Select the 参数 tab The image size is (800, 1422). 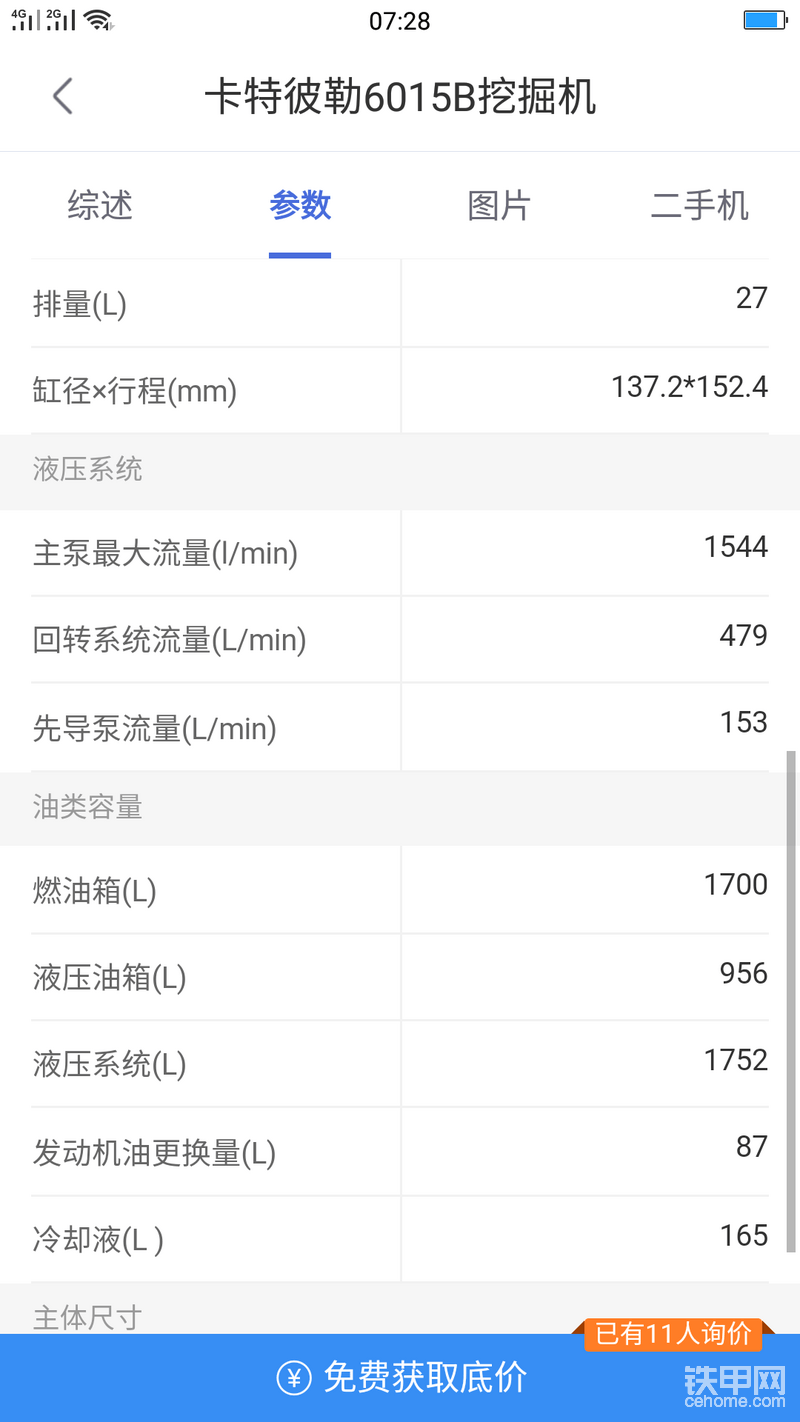300,205
